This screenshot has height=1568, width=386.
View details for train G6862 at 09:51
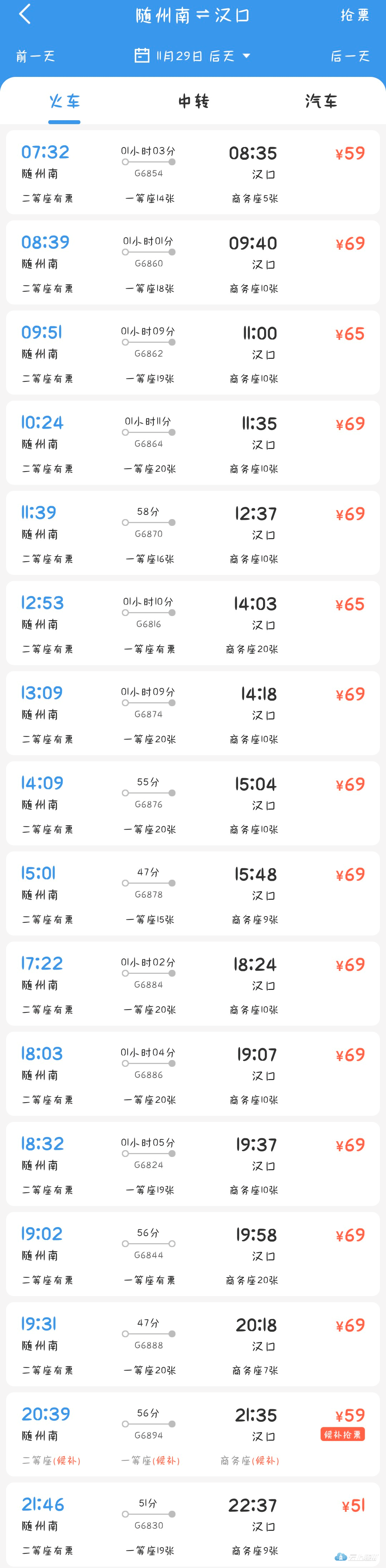193,352
